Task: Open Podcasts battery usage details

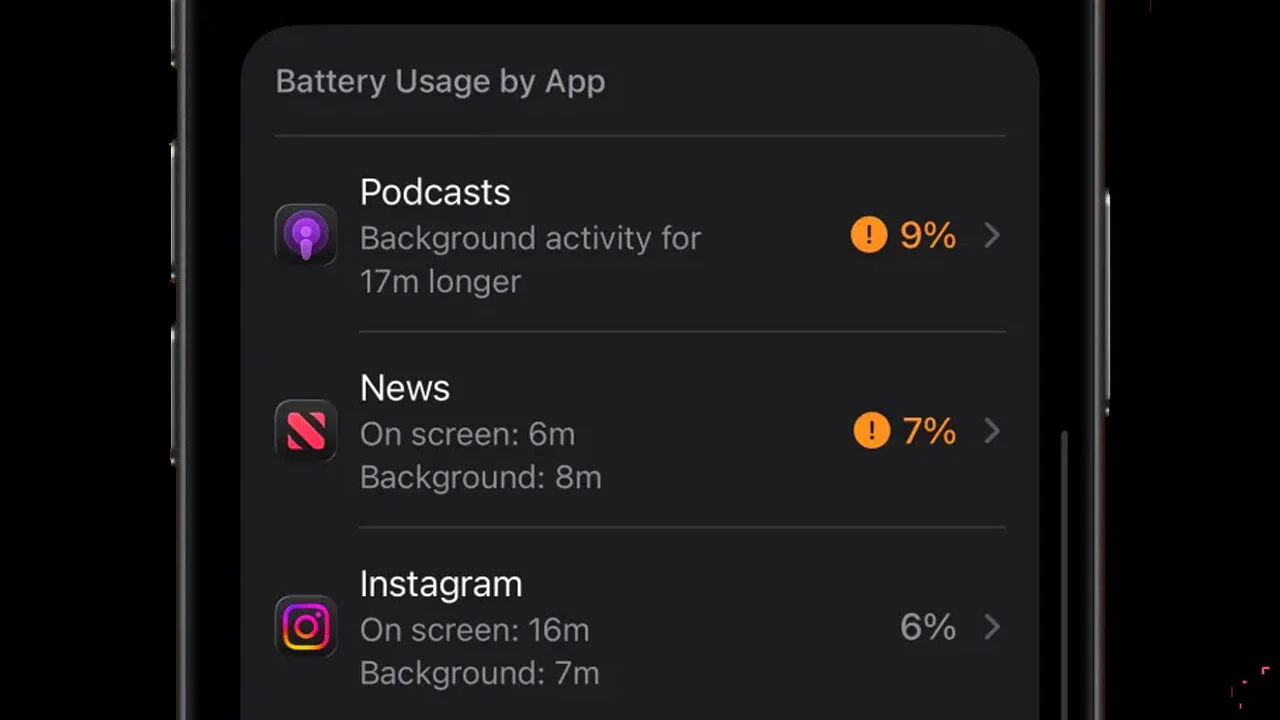Action: [640, 236]
